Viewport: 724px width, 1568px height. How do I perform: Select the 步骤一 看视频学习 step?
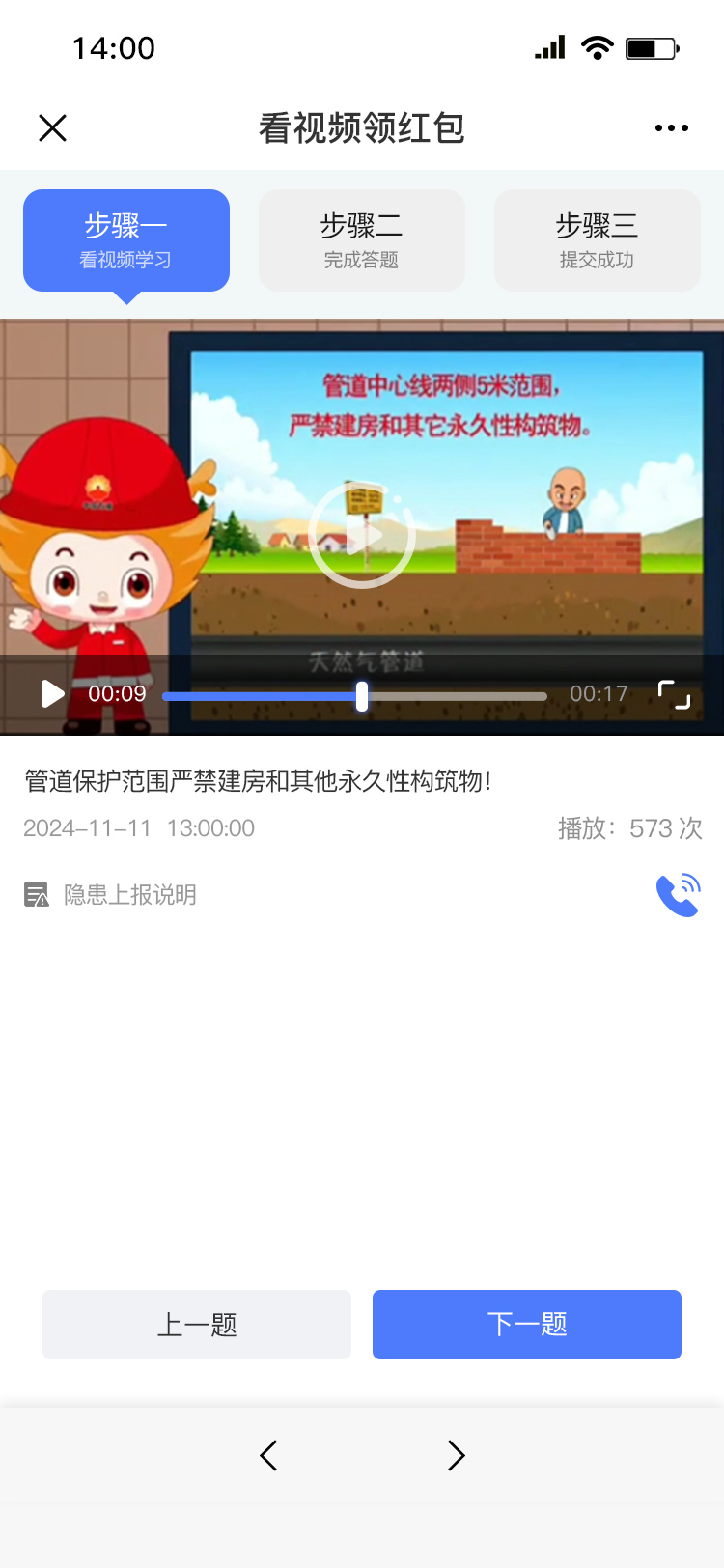coord(126,240)
